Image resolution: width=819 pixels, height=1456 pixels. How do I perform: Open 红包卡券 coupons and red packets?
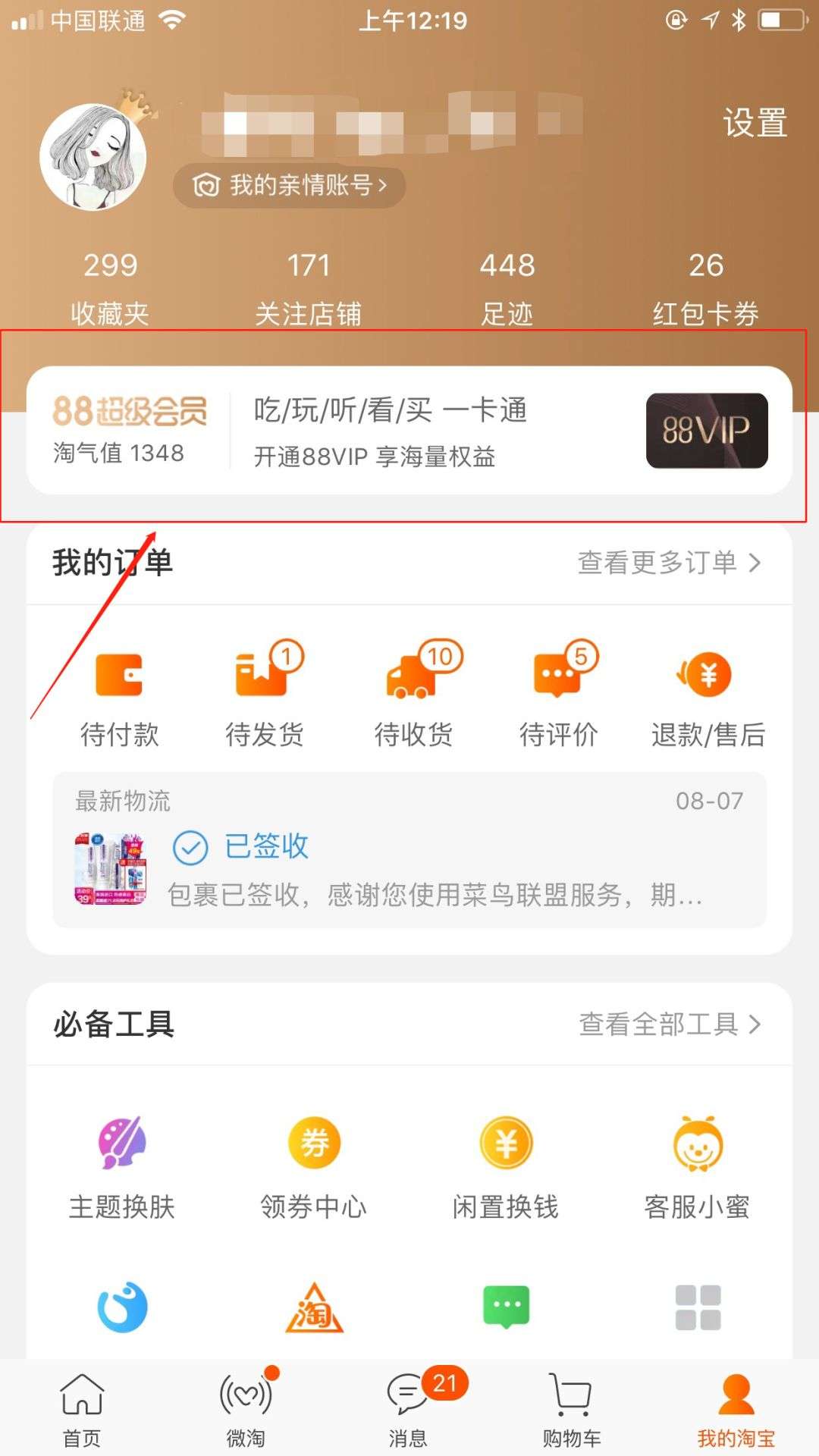[705, 287]
